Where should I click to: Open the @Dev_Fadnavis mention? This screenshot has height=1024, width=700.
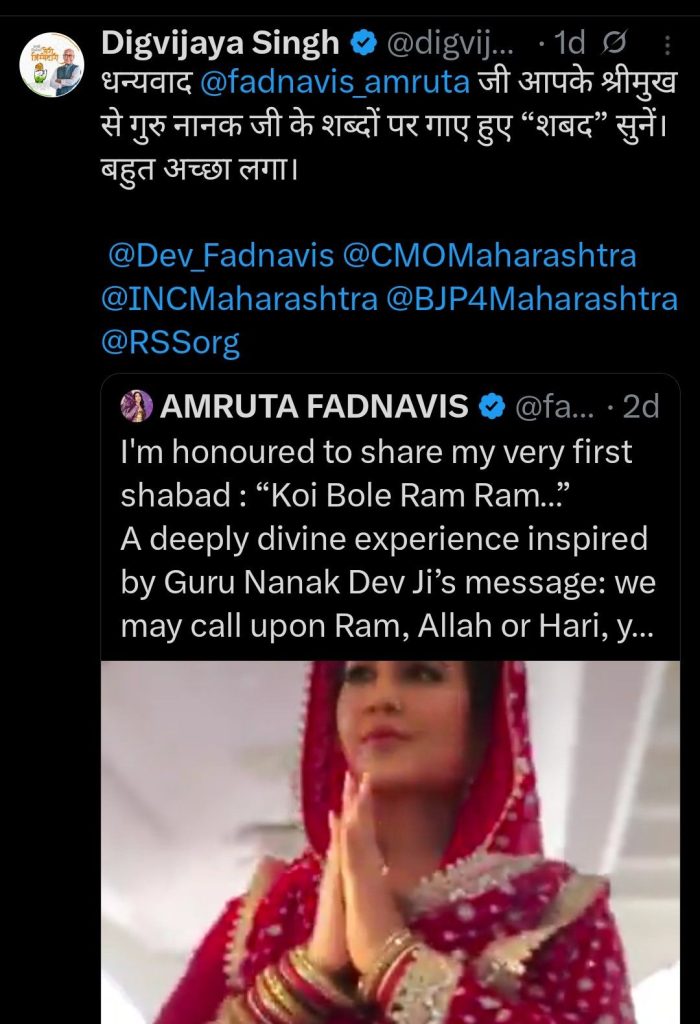click(x=221, y=255)
